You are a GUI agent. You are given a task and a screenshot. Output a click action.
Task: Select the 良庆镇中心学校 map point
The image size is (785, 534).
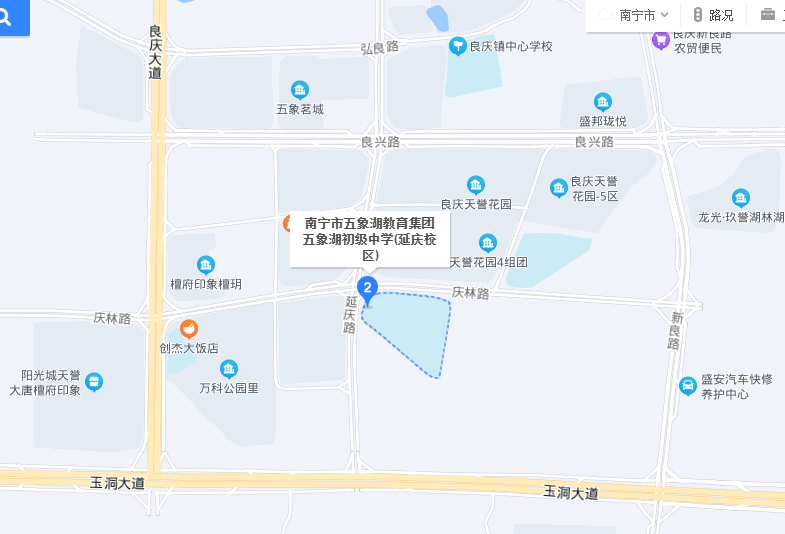click(458, 45)
